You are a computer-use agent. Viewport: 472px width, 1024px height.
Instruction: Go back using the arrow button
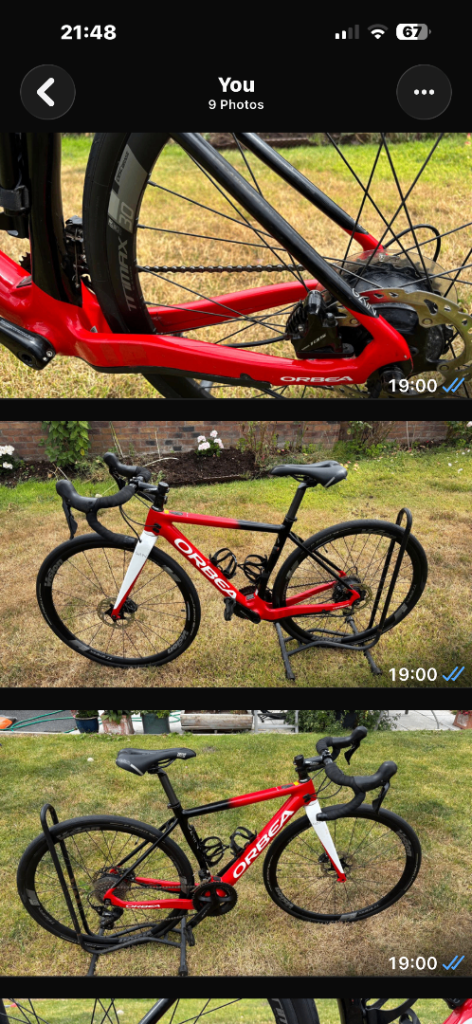pos(48,92)
